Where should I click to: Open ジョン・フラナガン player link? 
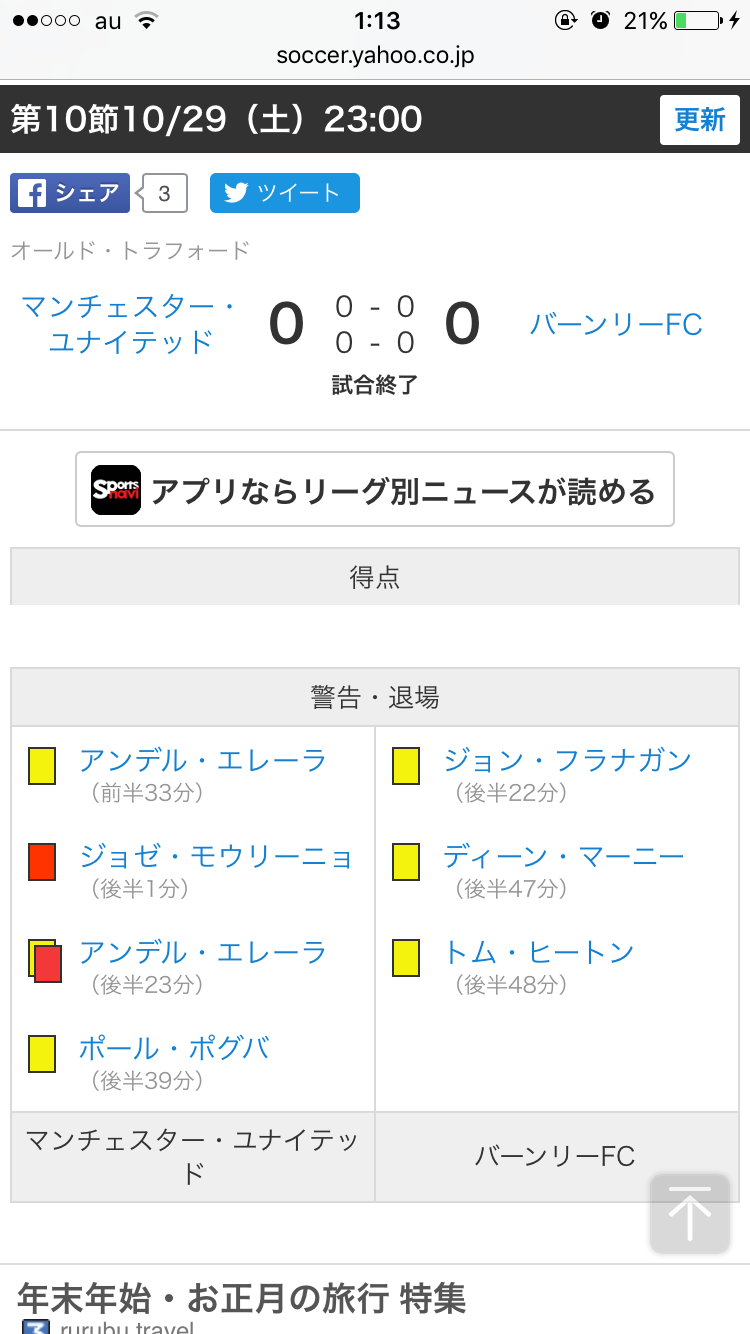coord(568,760)
